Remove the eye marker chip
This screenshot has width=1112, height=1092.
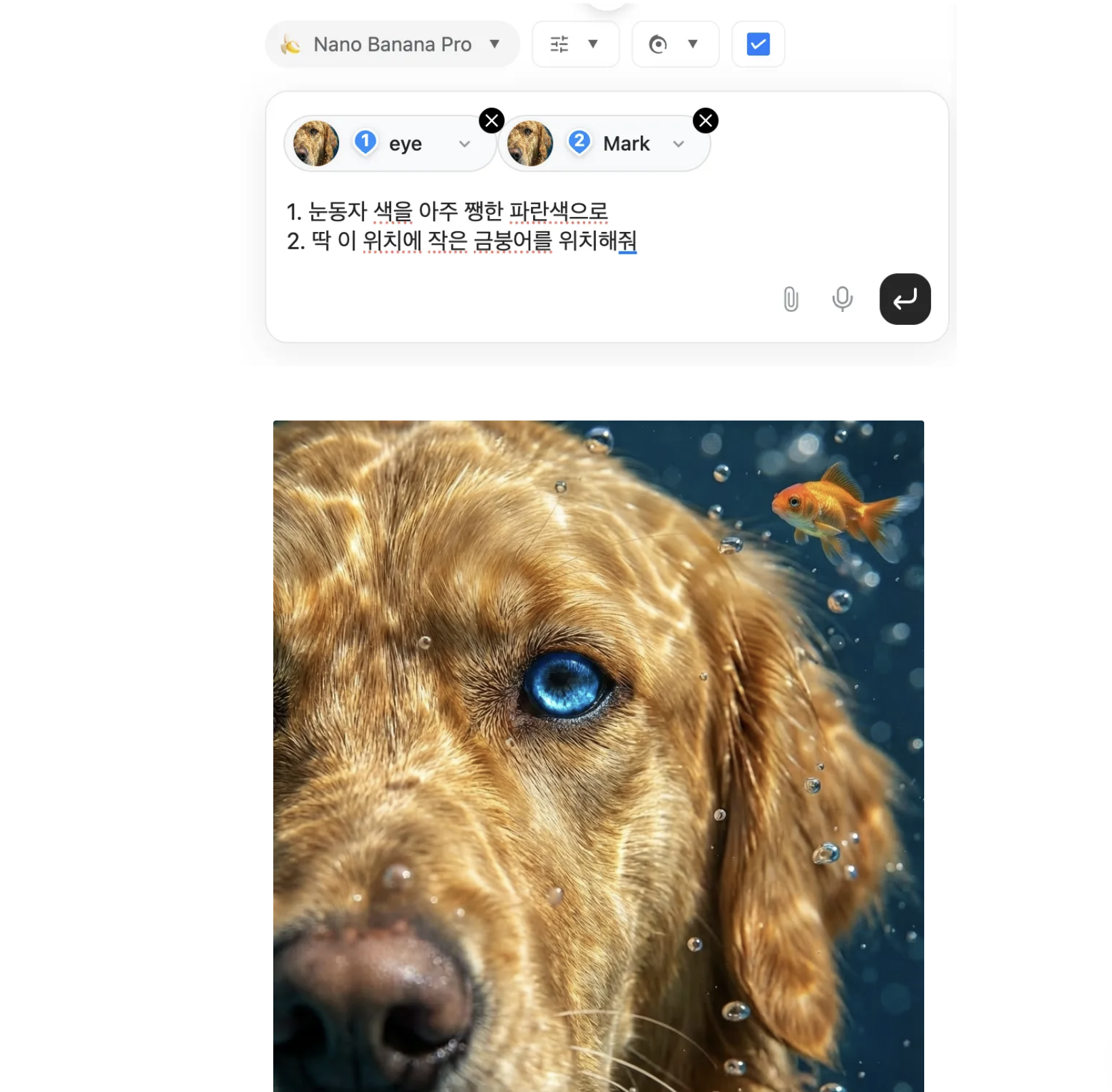pos(492,121)
